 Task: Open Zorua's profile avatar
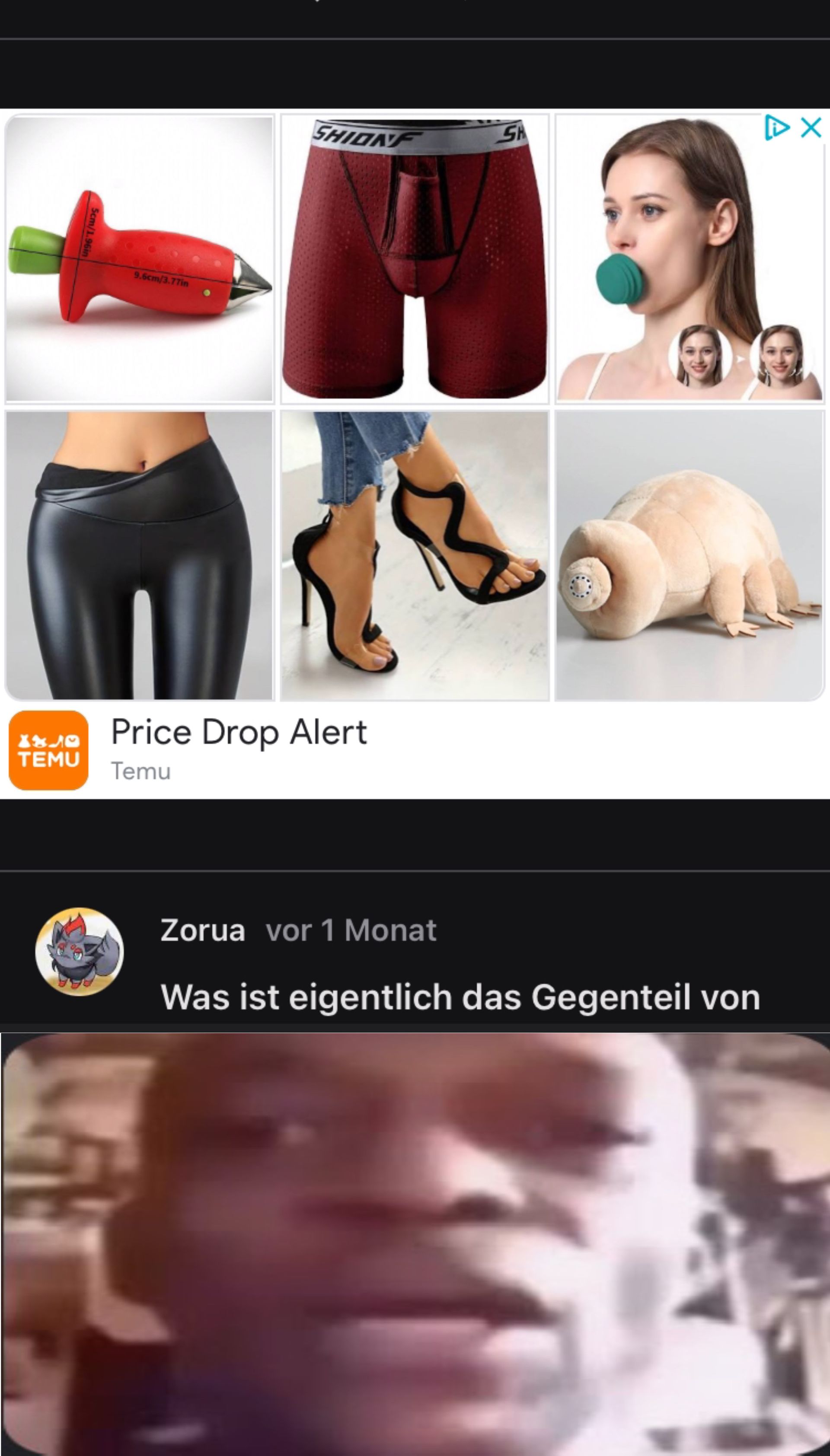tap(79, 952)
